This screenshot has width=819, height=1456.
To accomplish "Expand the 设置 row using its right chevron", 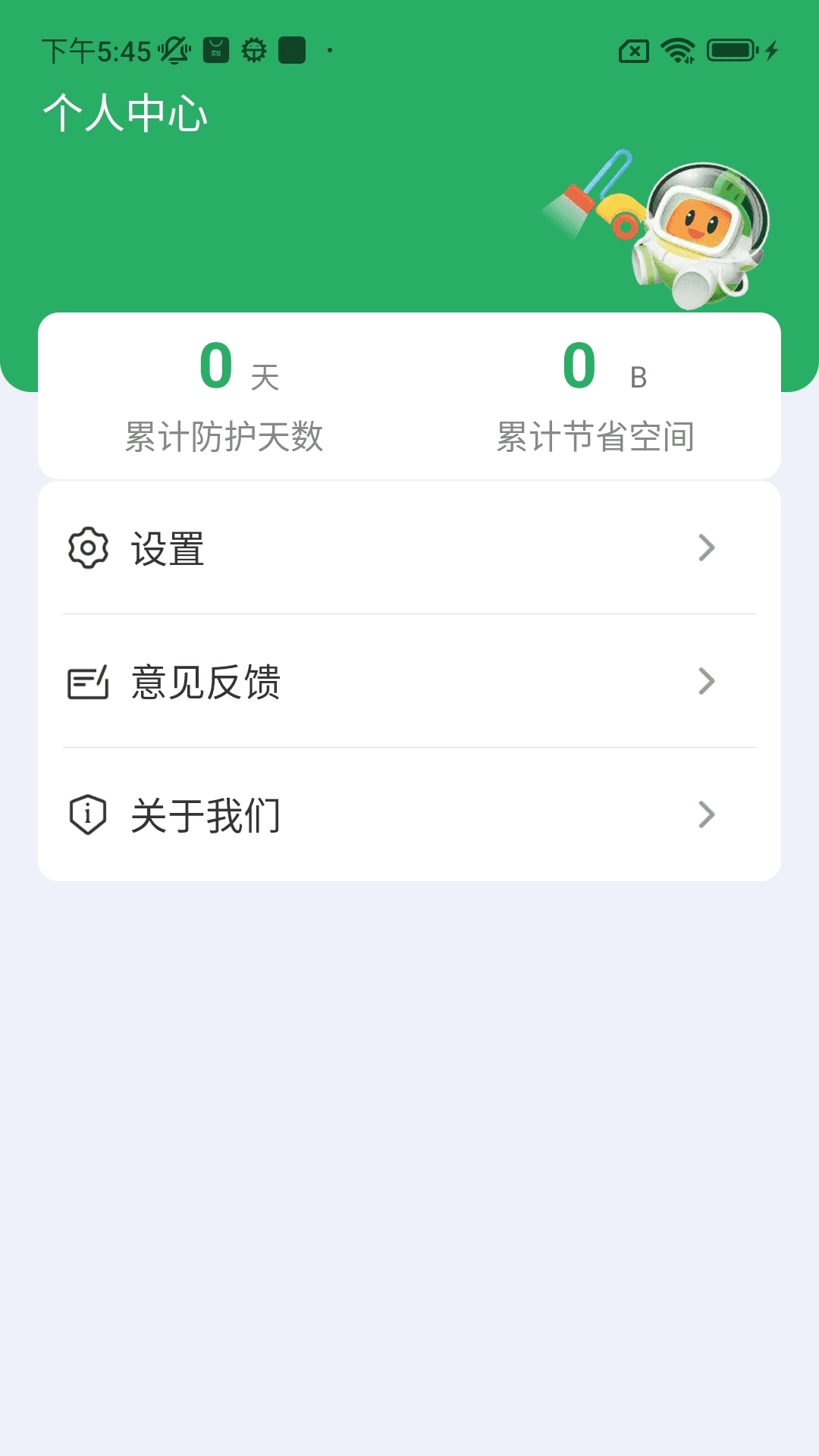I will (x=706, y=548).
